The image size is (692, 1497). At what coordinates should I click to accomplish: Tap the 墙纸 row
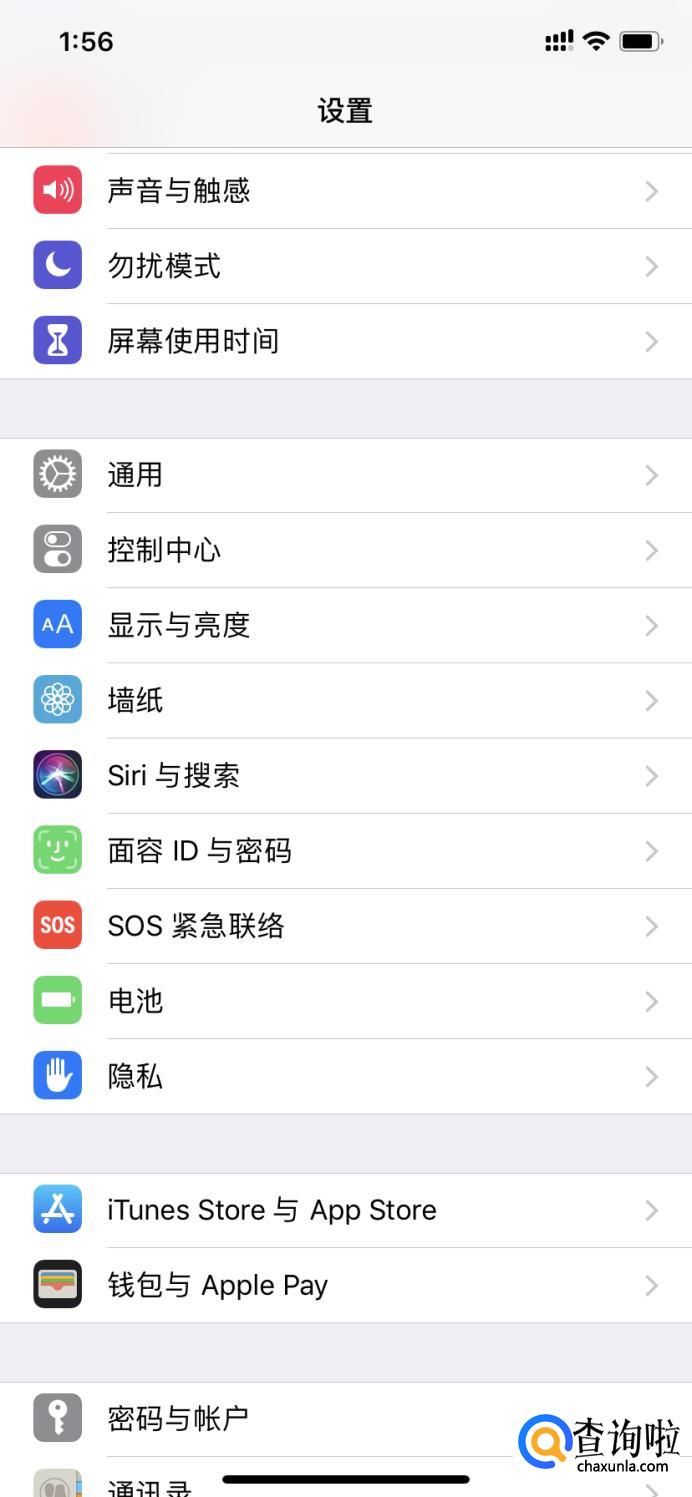[346, 700]
